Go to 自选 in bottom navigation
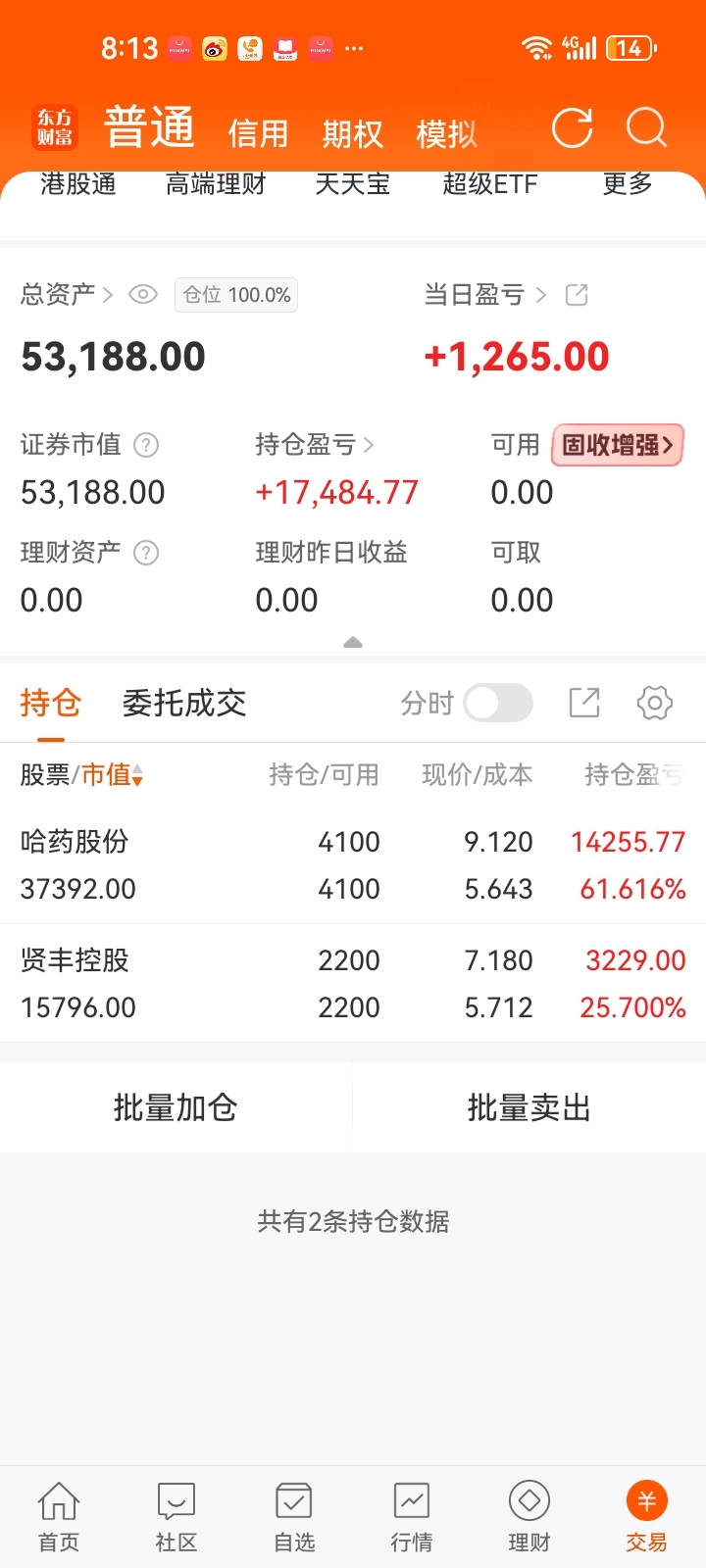This screenshot has height=1568, width=706. coord(294,1517)
